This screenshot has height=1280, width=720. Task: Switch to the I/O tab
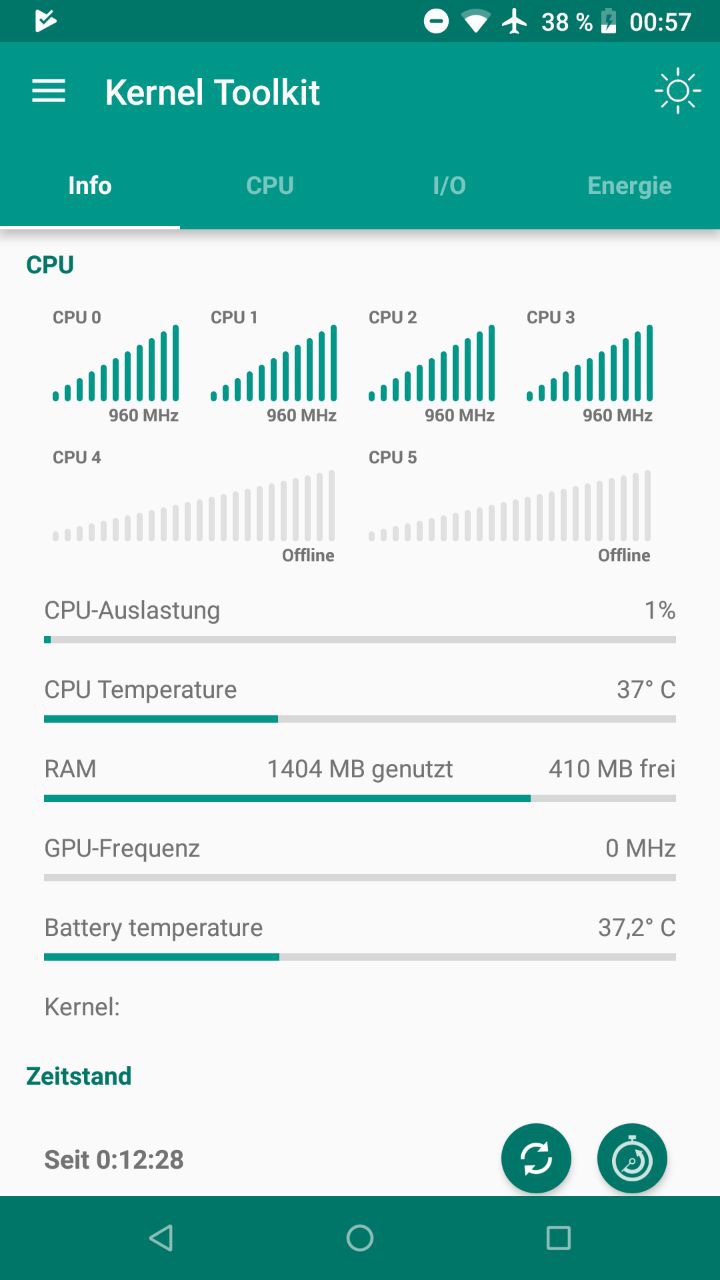[449, 186]
